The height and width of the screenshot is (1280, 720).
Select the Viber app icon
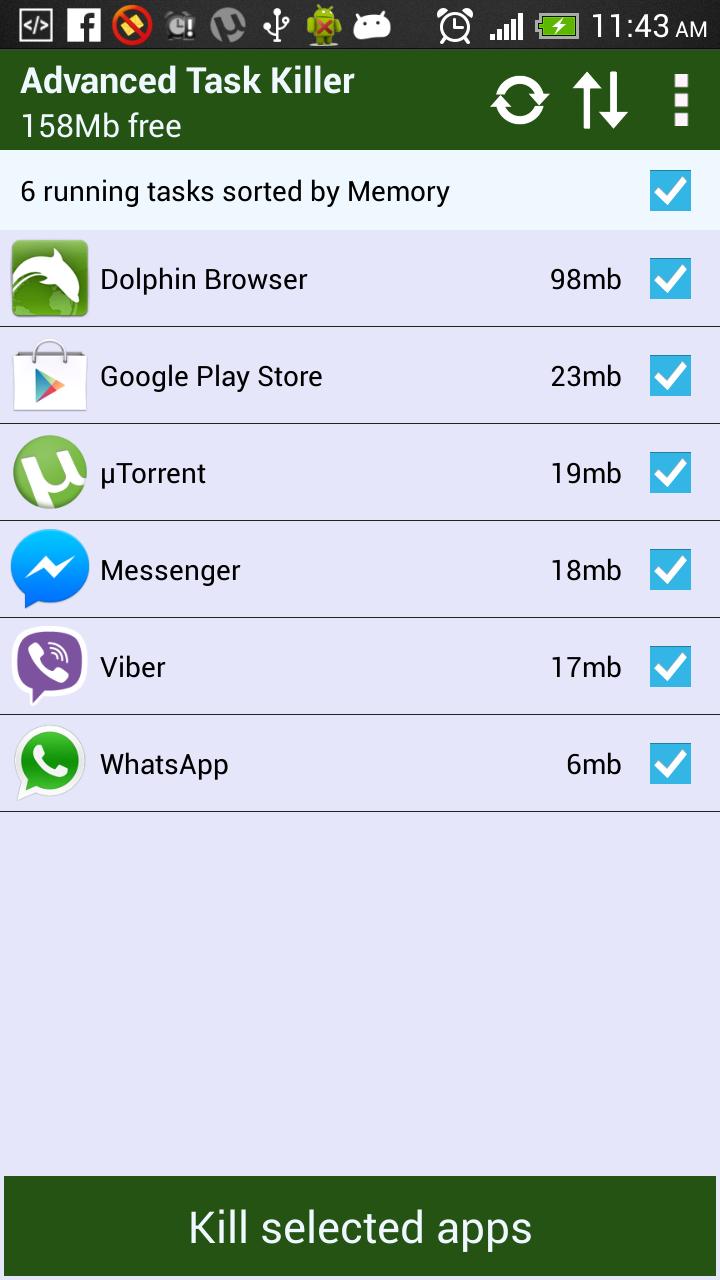pos(48,667)
